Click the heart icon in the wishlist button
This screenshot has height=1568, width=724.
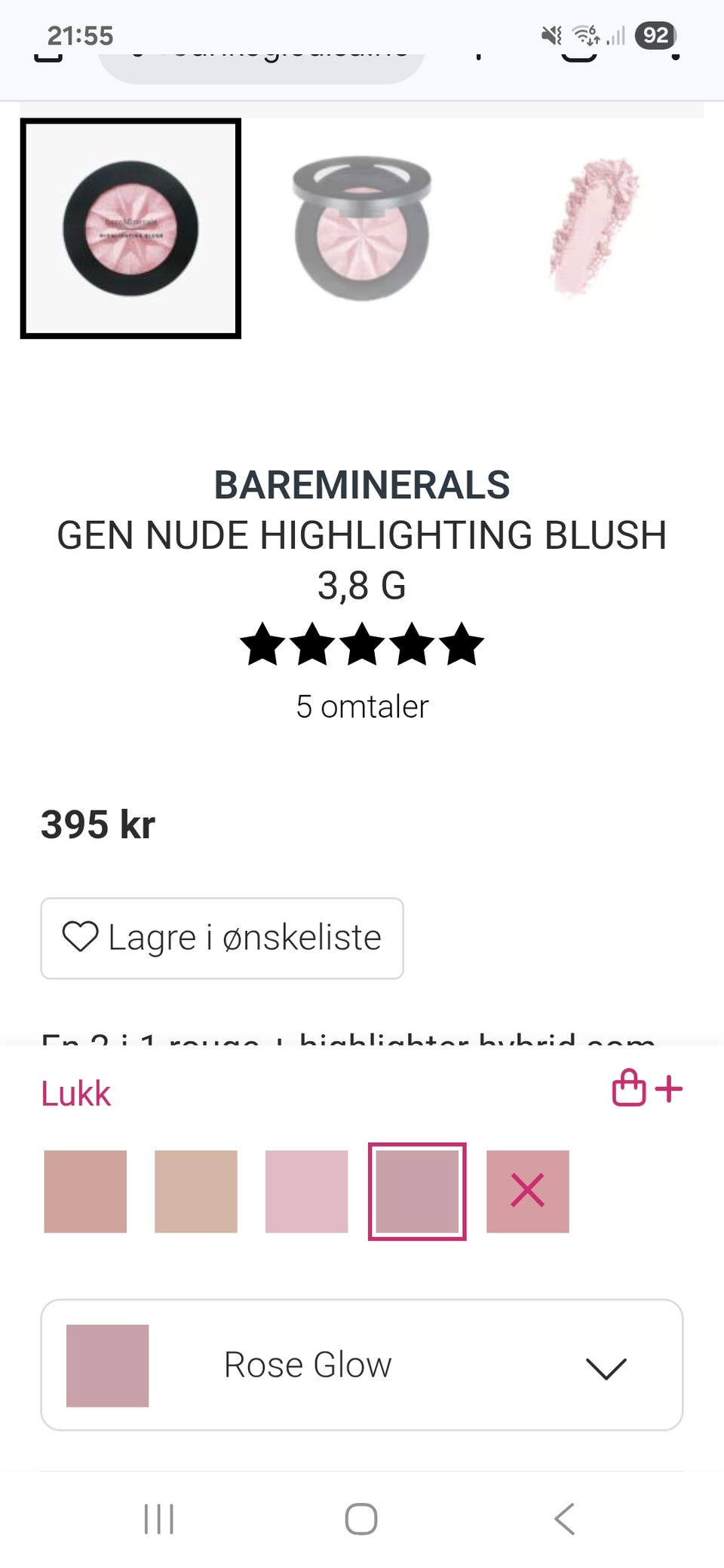tap(83, 937)
